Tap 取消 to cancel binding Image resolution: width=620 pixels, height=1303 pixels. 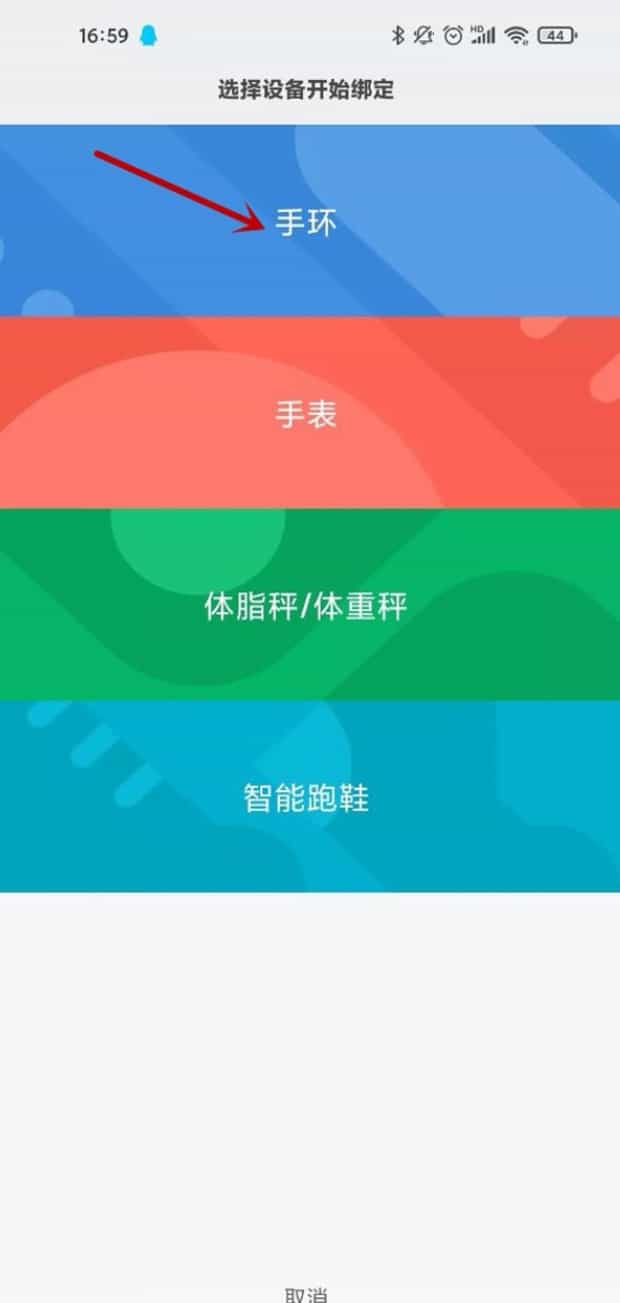306,1293
